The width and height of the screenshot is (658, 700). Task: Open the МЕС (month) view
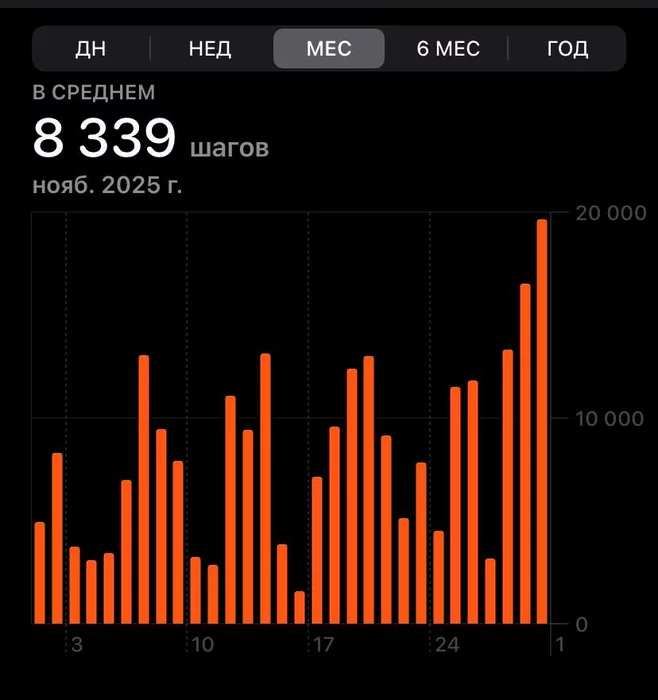click(329, 49)
